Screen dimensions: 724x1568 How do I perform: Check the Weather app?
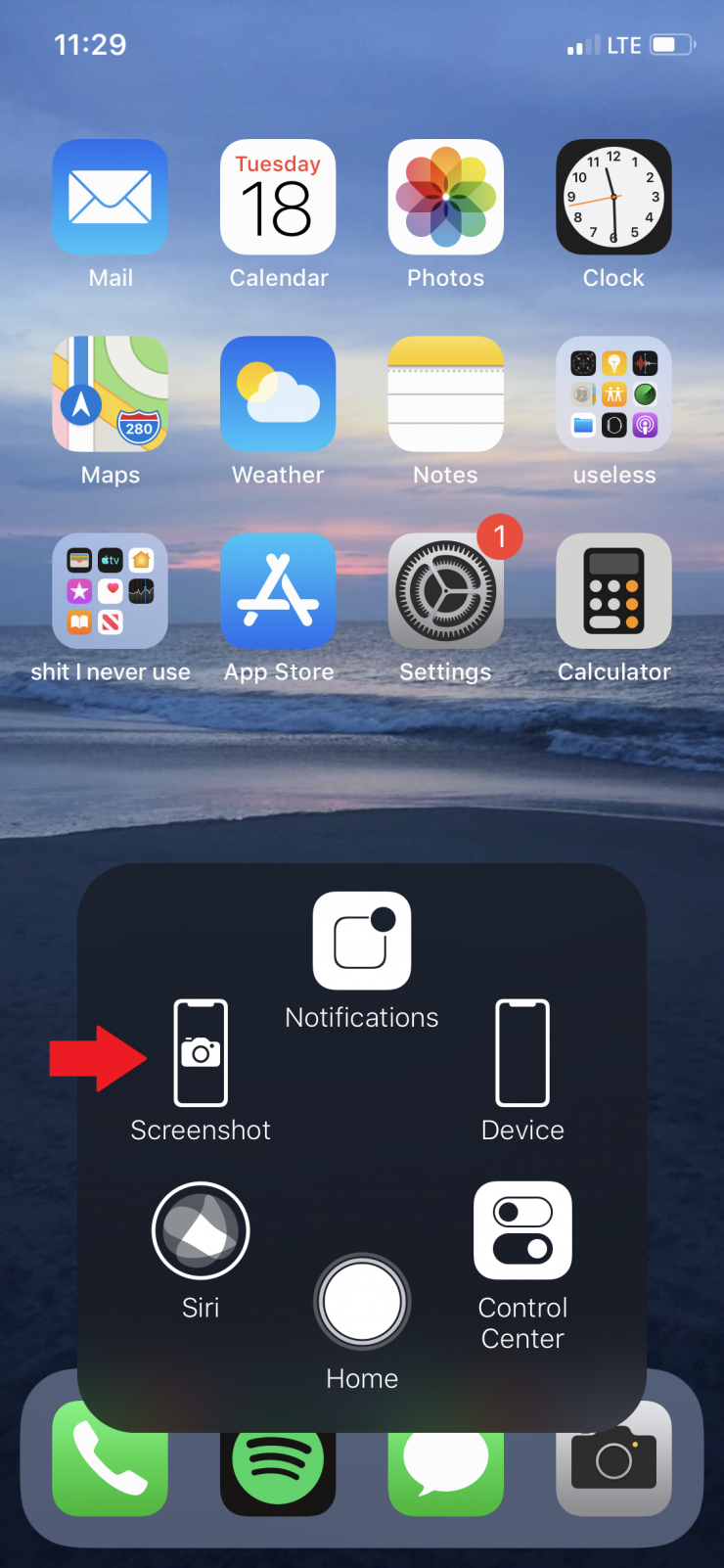(278, 394)
